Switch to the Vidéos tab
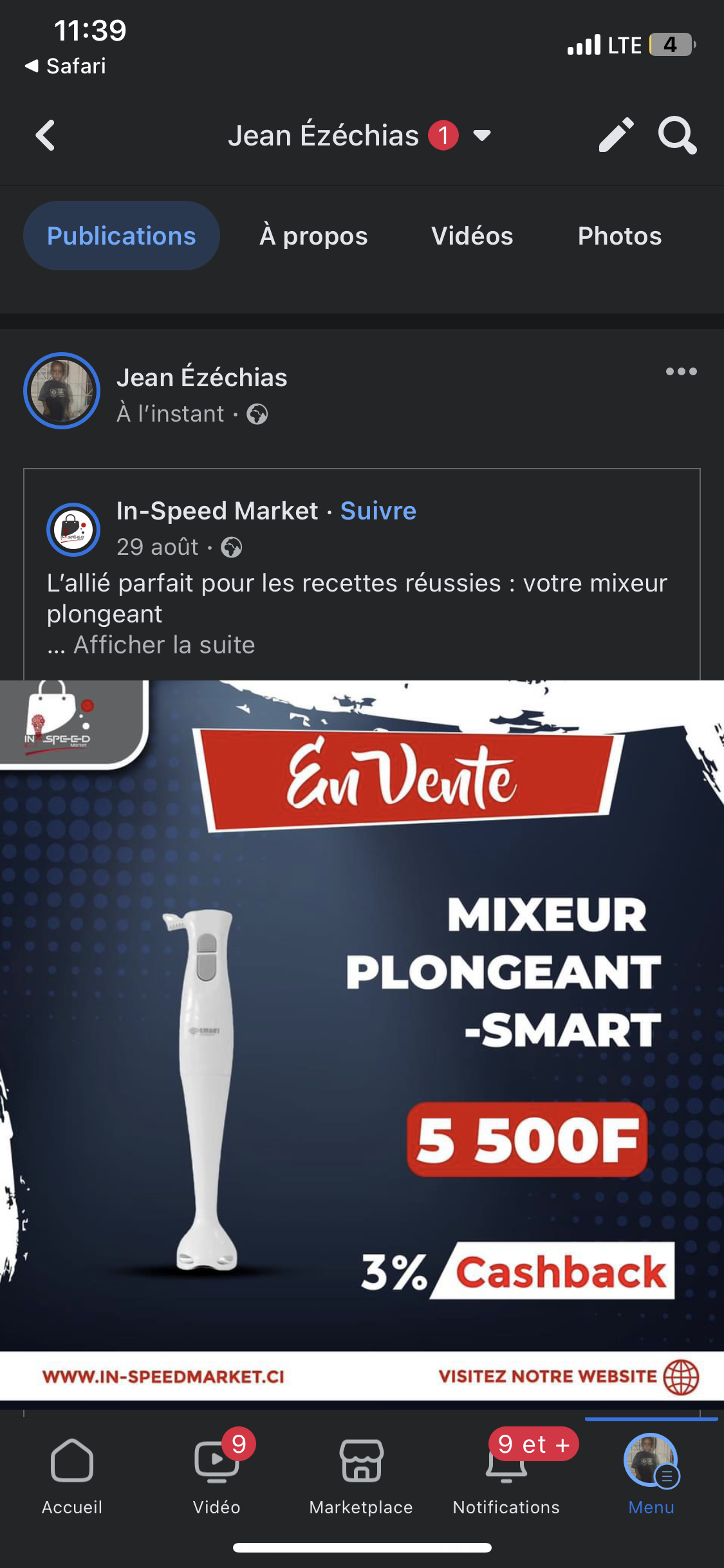The height and width of the screenshot is (1568, 724). pos(472,236)
